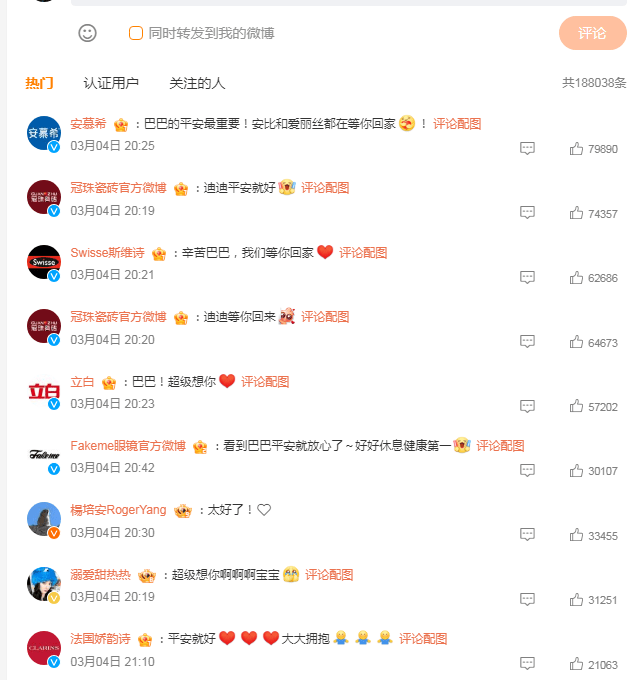Like 法国娇韵诗's comment
The height and width of the screenshot is (680, 641).
(577, 665)
